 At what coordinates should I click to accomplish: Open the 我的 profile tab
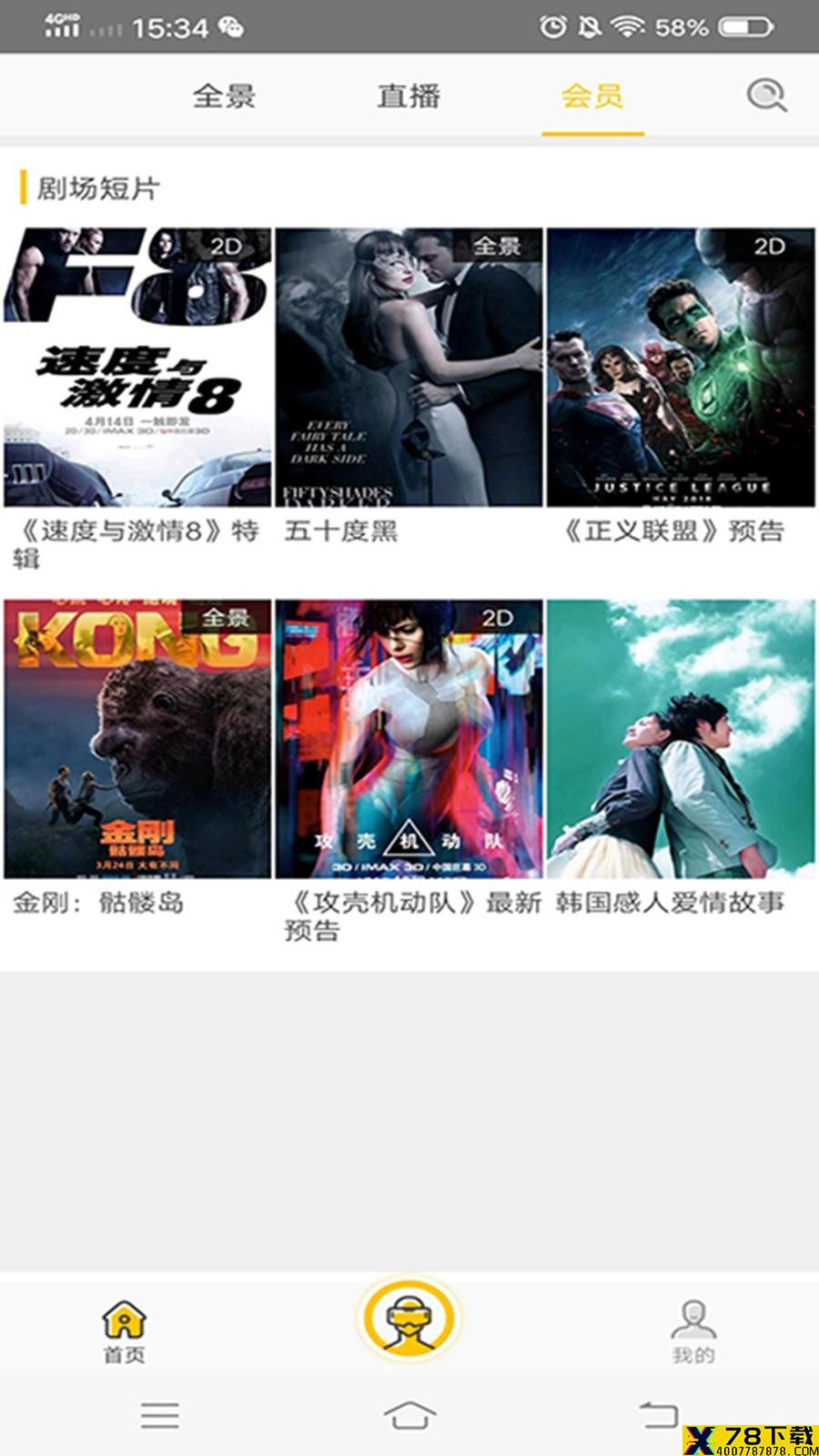693,1331
